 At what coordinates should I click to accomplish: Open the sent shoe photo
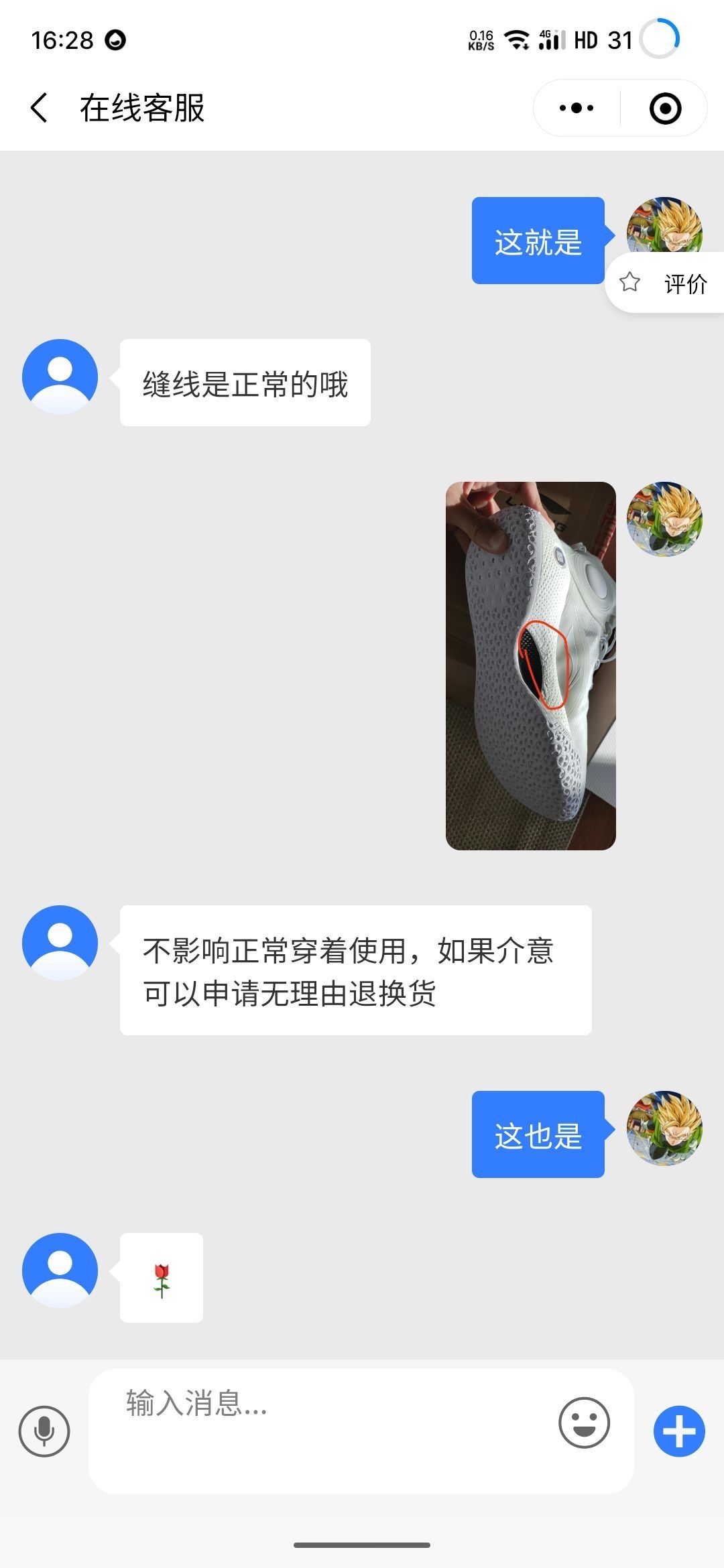pyautogui.click(x=530, y=665)
